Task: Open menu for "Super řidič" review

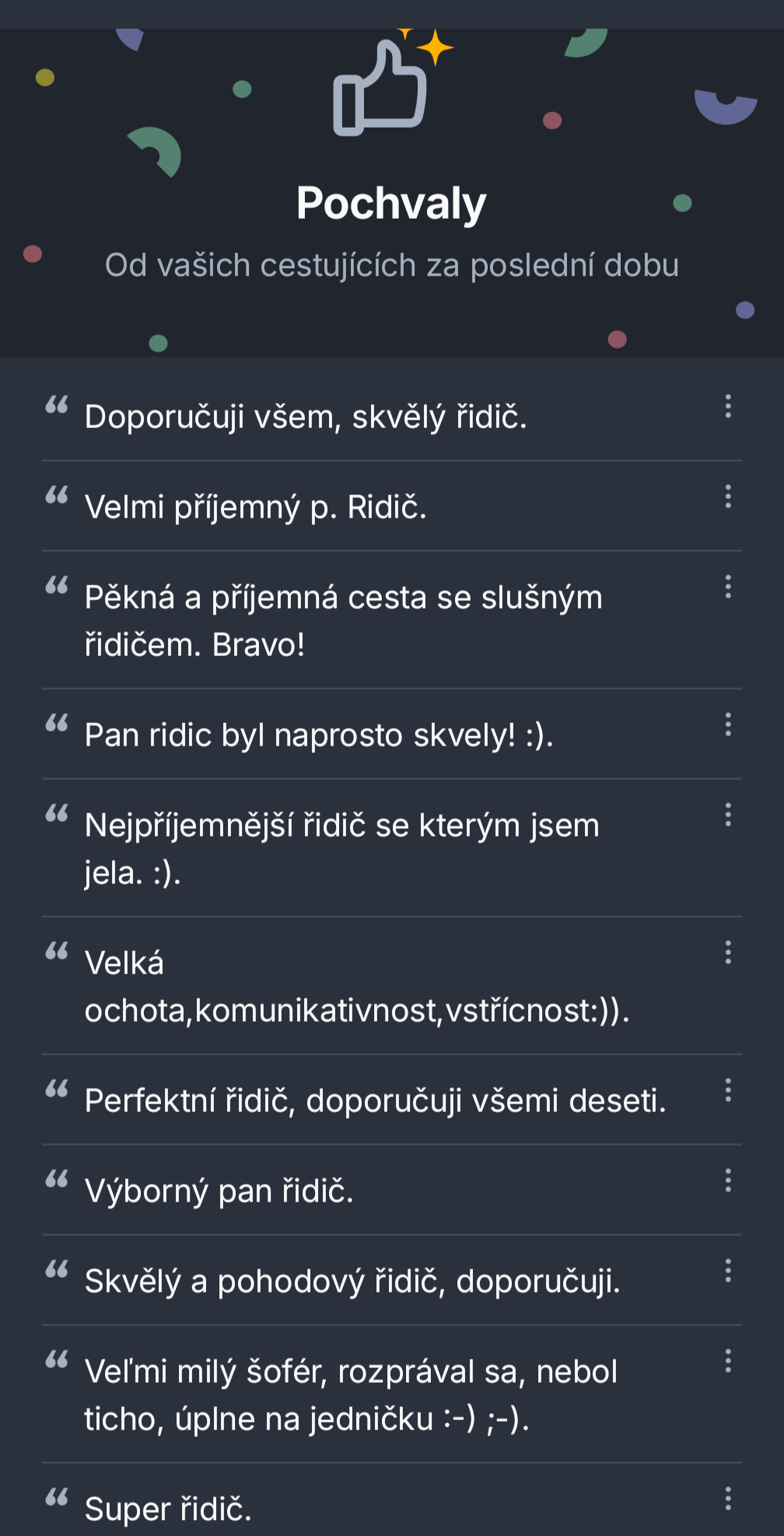Action: [728, 1499]
